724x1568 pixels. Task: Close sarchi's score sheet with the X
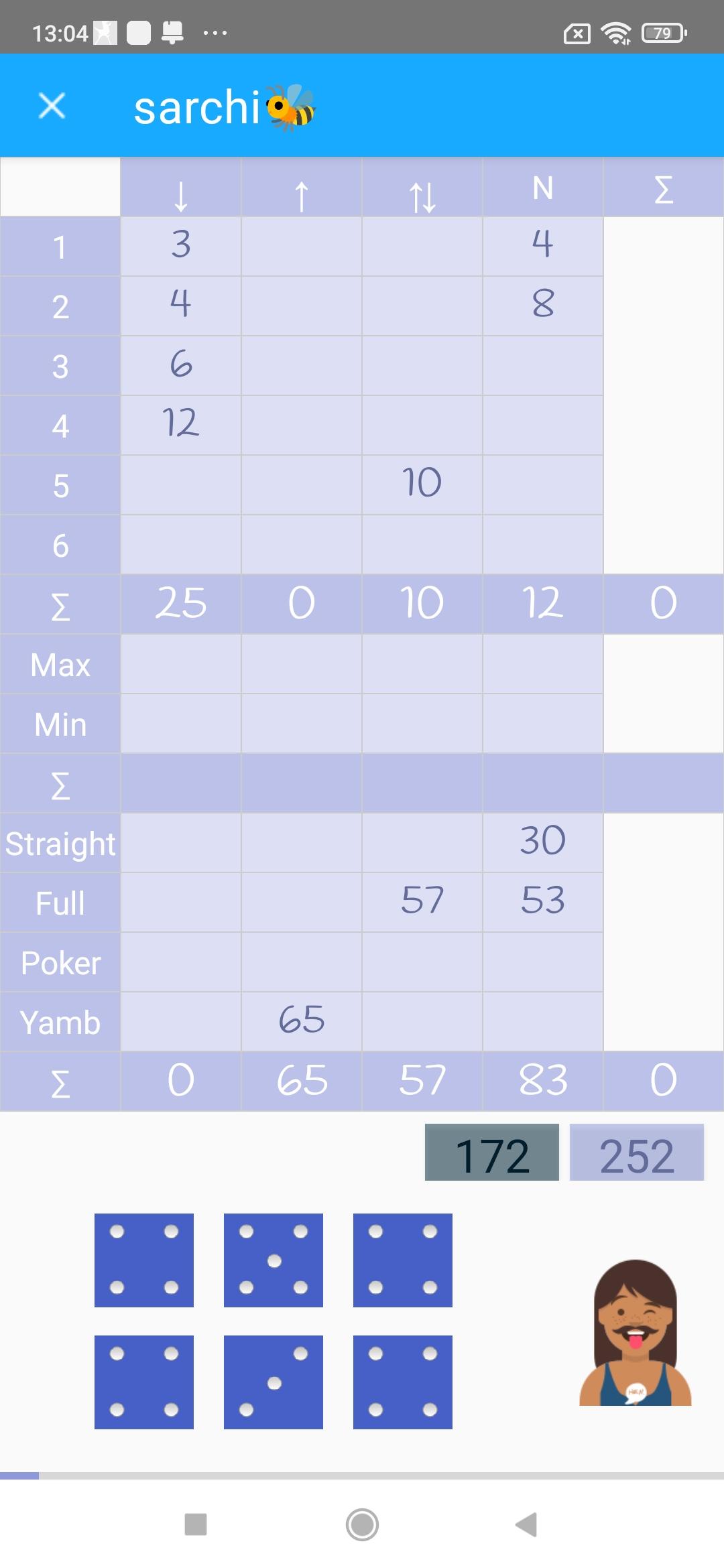click(52, 106)
